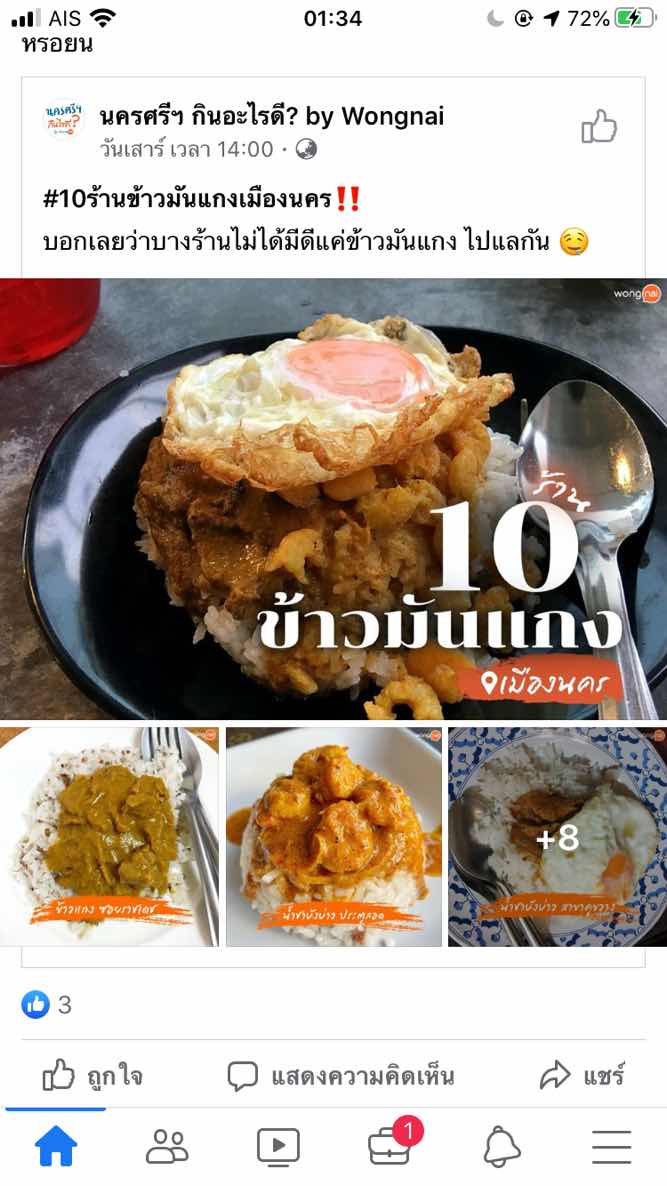The height and width of the screenshot is (1186, 667).
Task: Tap the #10ร้านข้าวมันแกงเมืองนคร hashtag
Action: click(x=187, y=198)
